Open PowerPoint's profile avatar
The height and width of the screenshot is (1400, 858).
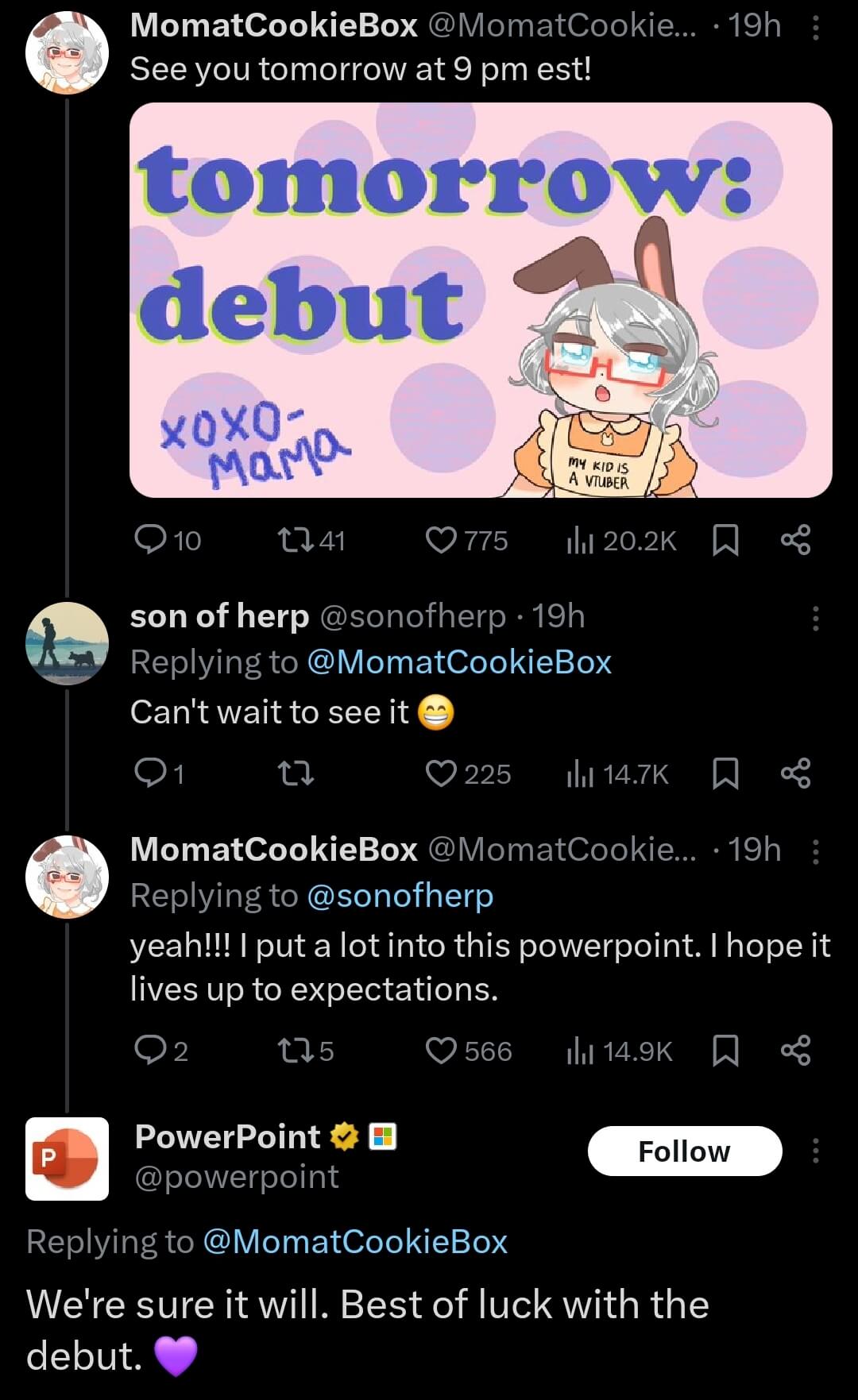(67, 1159)
